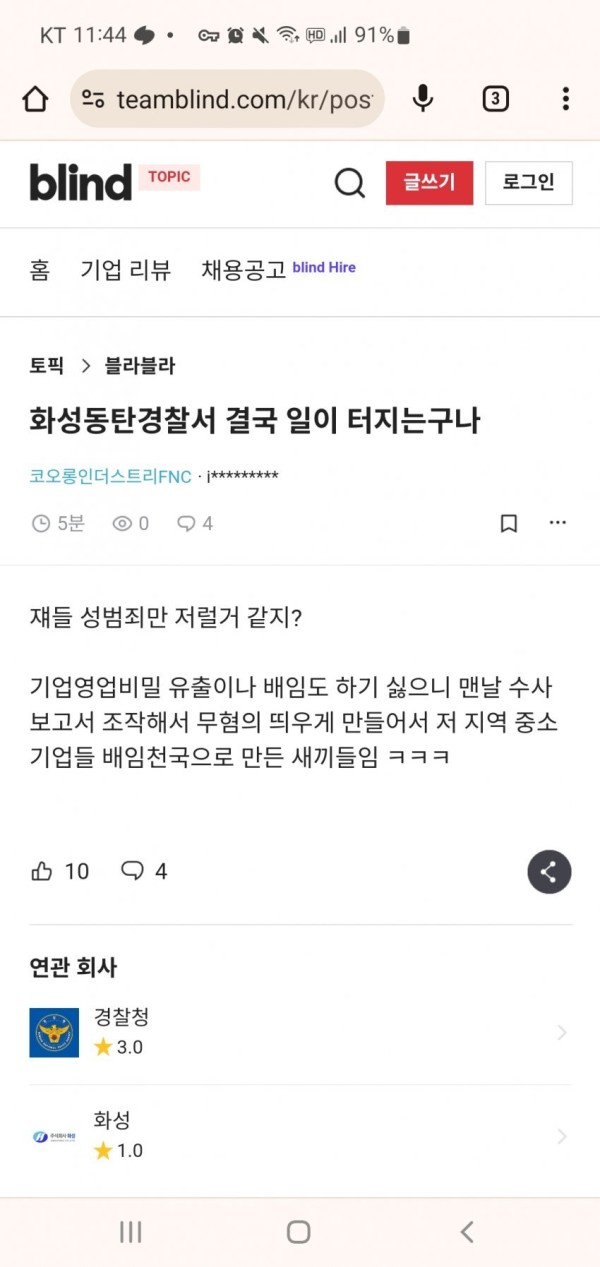Go to 채용공고 Blind Hire tab

pos(278,269)
